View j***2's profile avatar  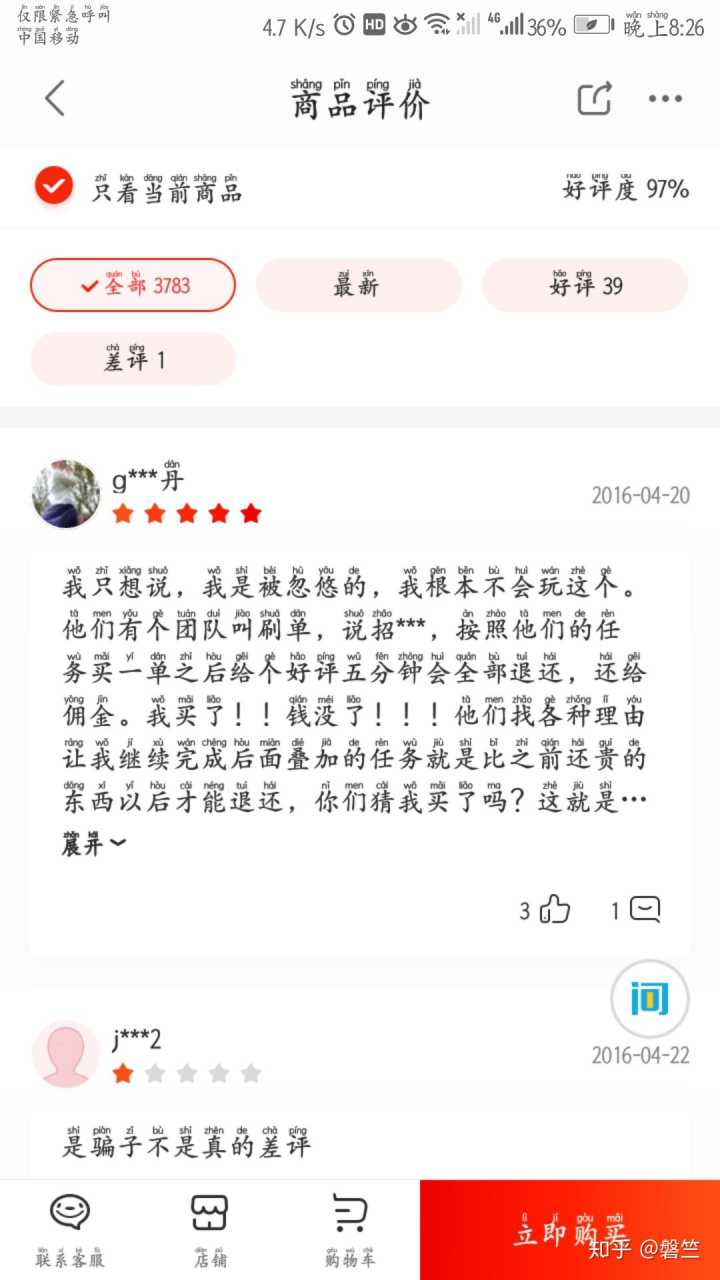tap(67, 1054)
